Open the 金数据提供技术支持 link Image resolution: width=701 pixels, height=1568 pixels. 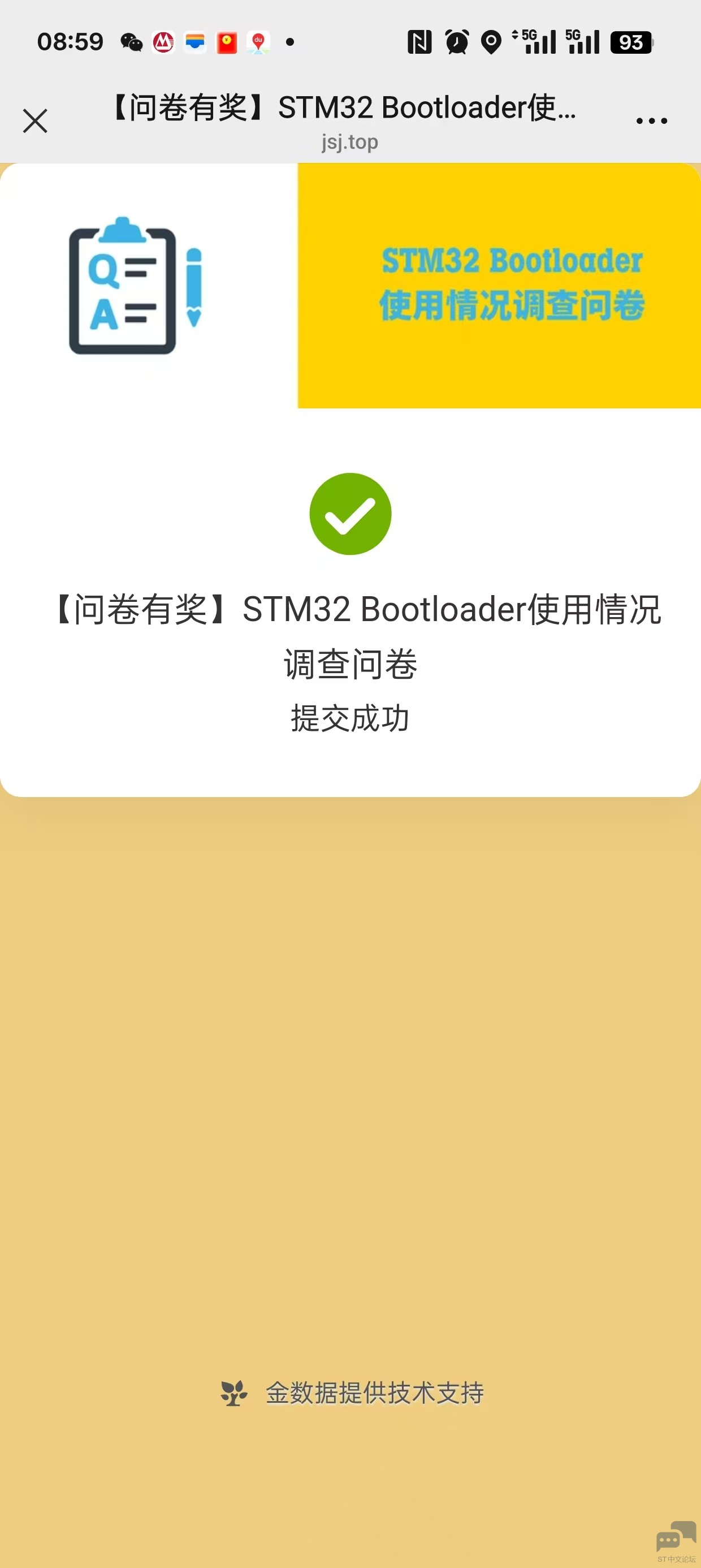pos(353,1393)
